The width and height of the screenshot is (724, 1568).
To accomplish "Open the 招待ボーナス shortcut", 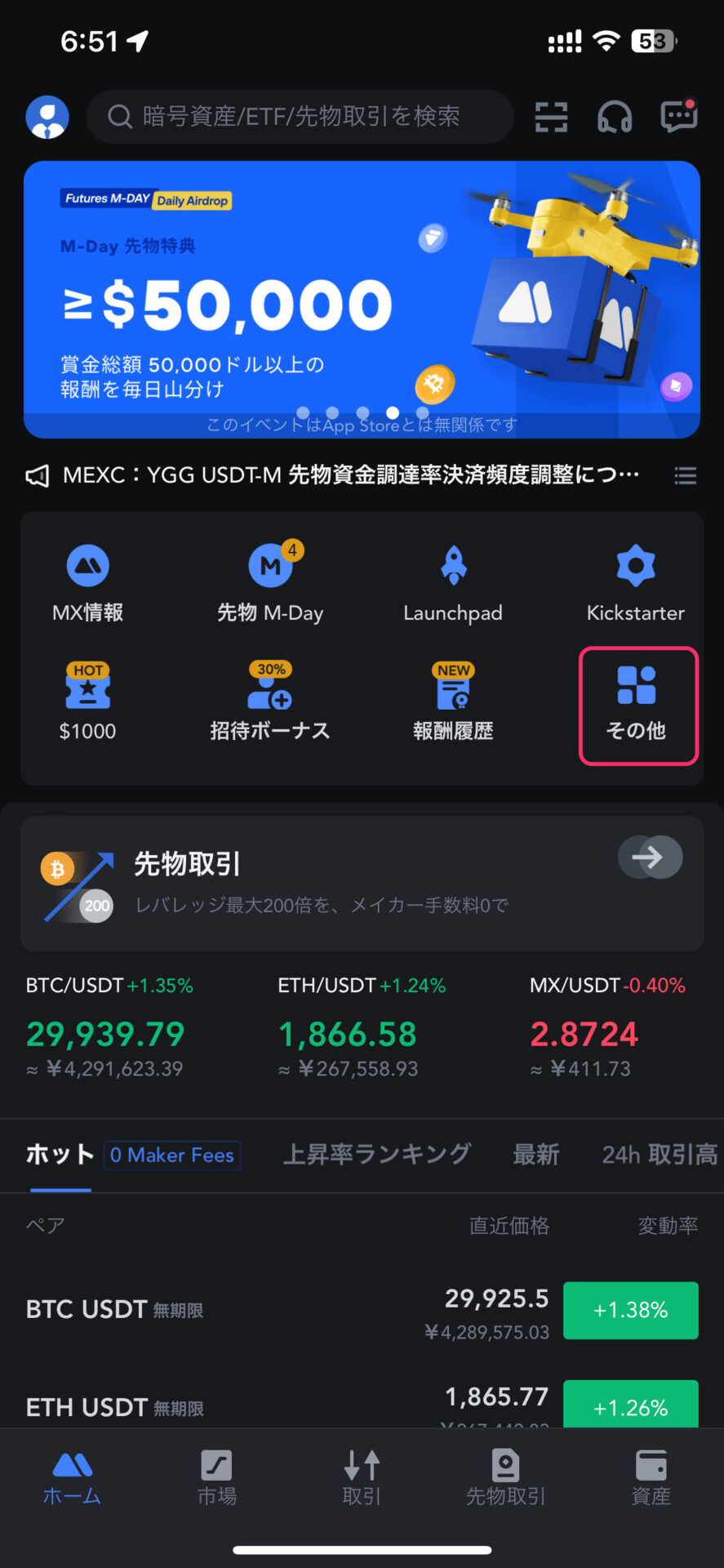I will (270, 702).
